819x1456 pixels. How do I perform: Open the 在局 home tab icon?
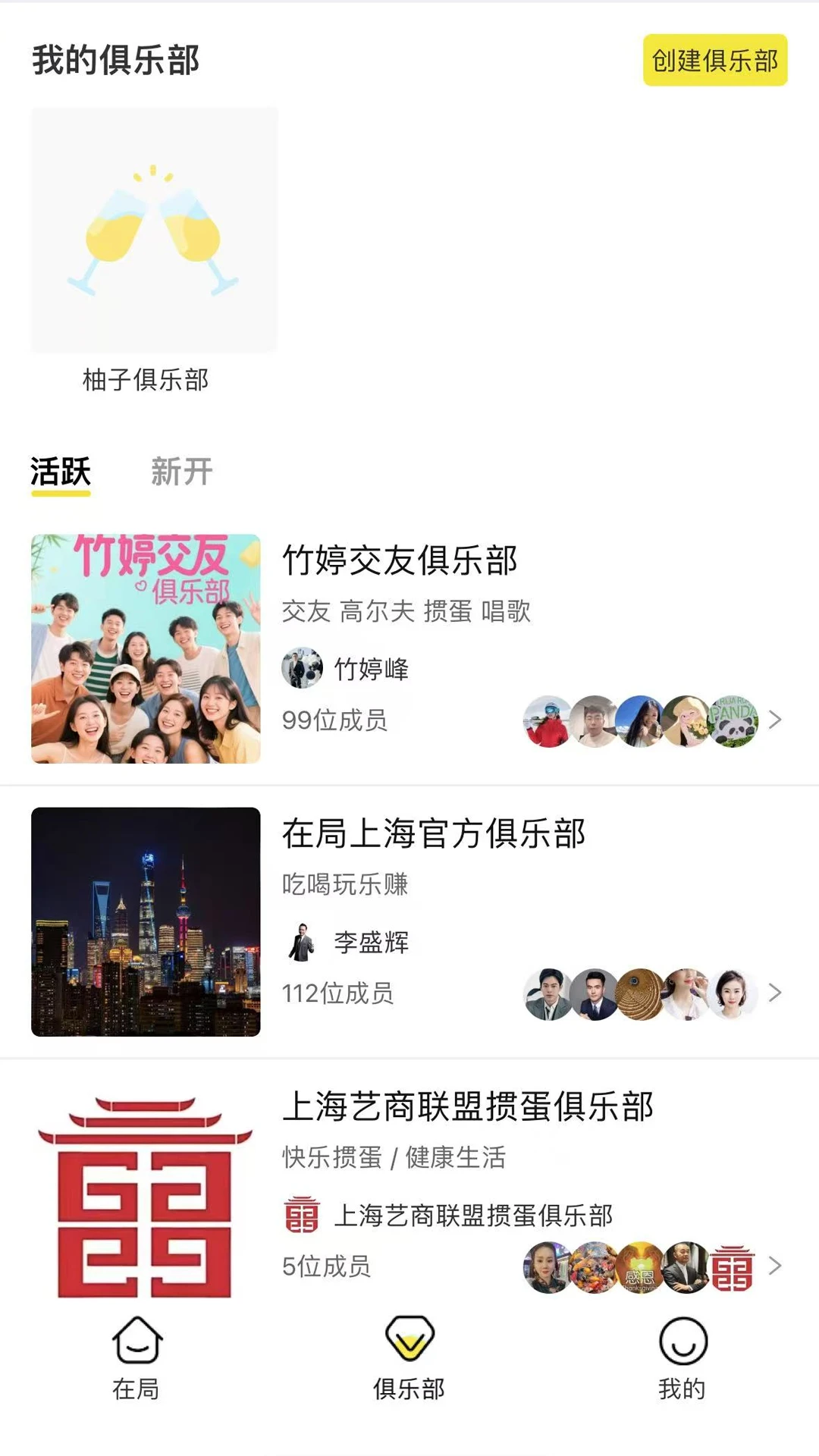pyautogui.click(x=137, y=1342)
